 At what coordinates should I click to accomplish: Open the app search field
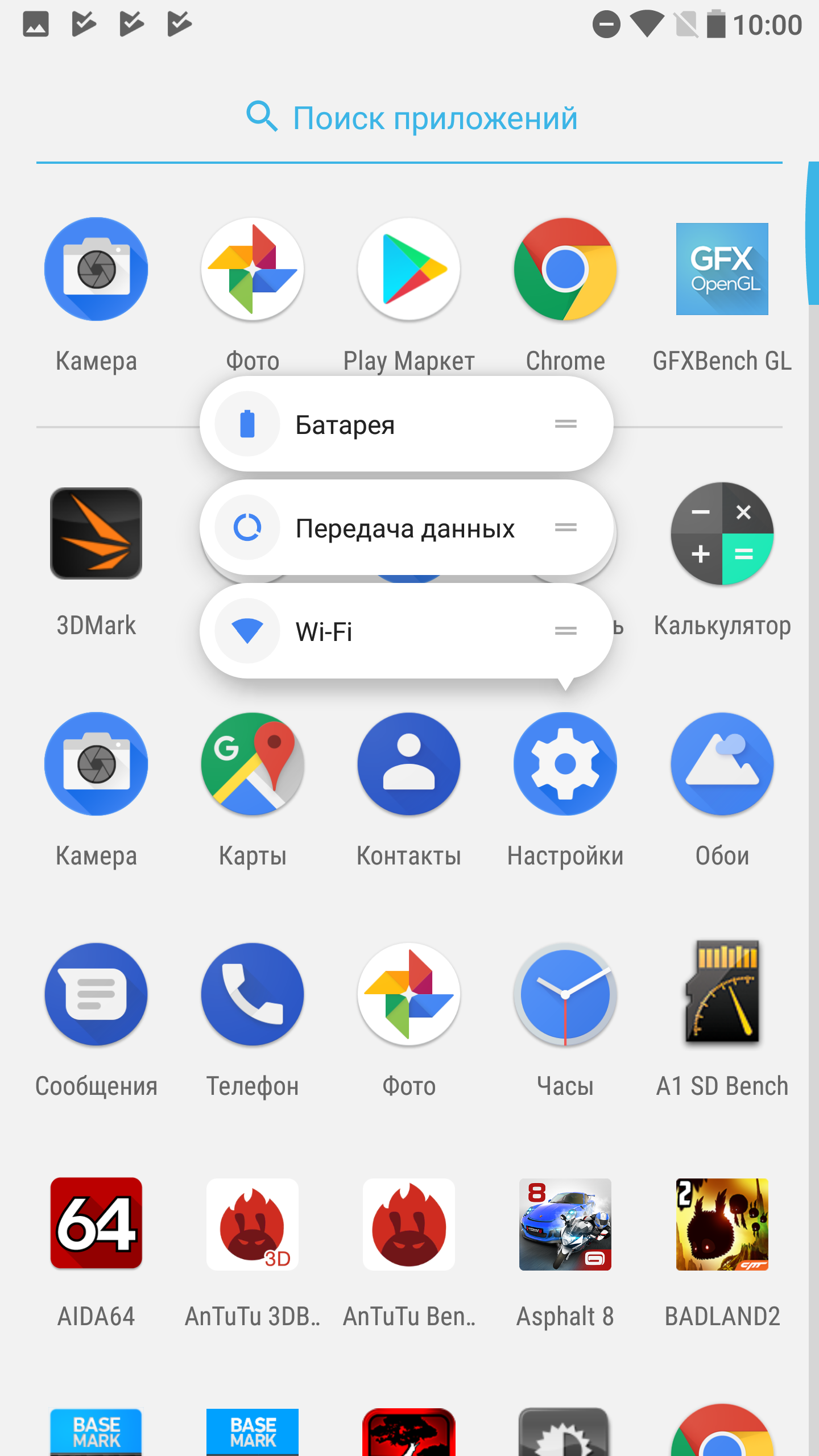(x=409, y=118)
